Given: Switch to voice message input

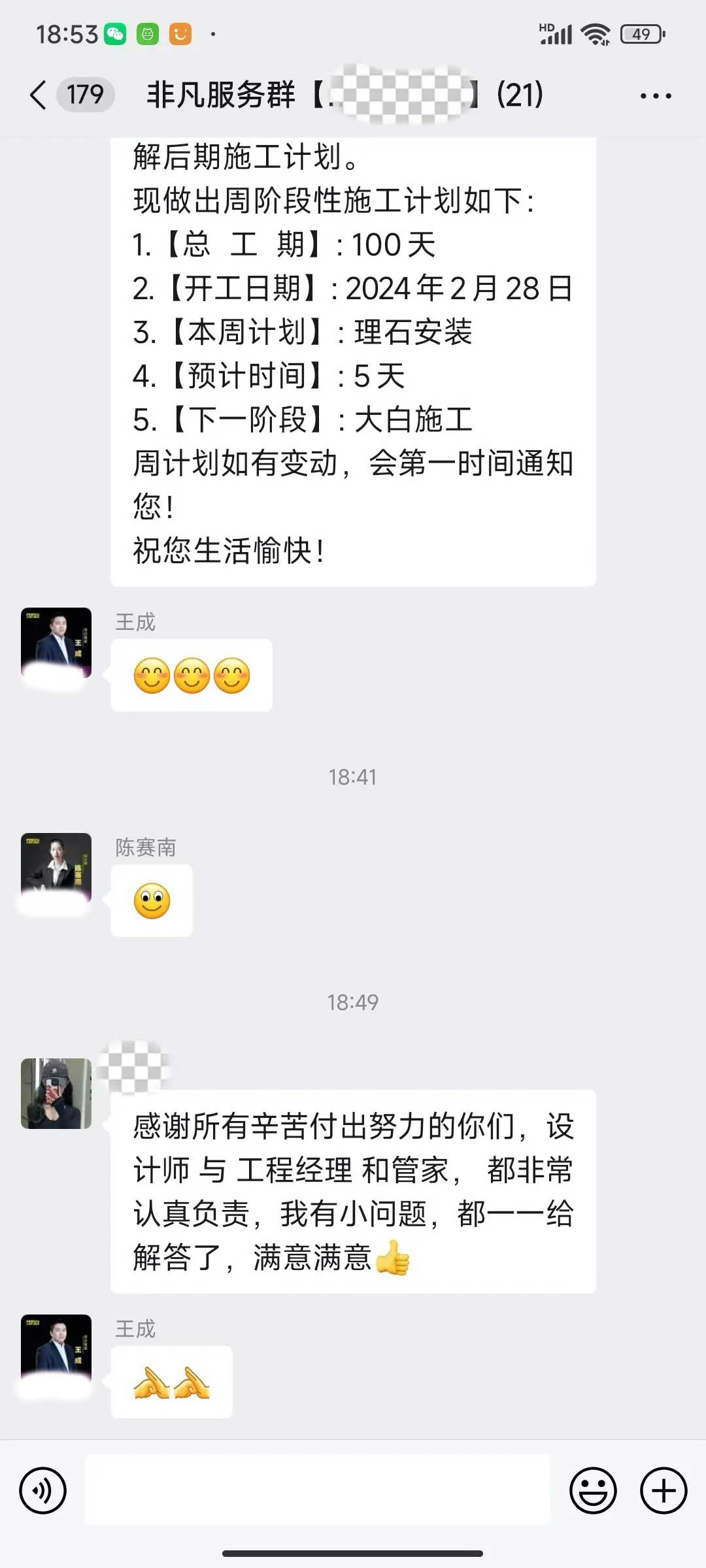Looking at the screenshot, I should tap(43, 1490).
